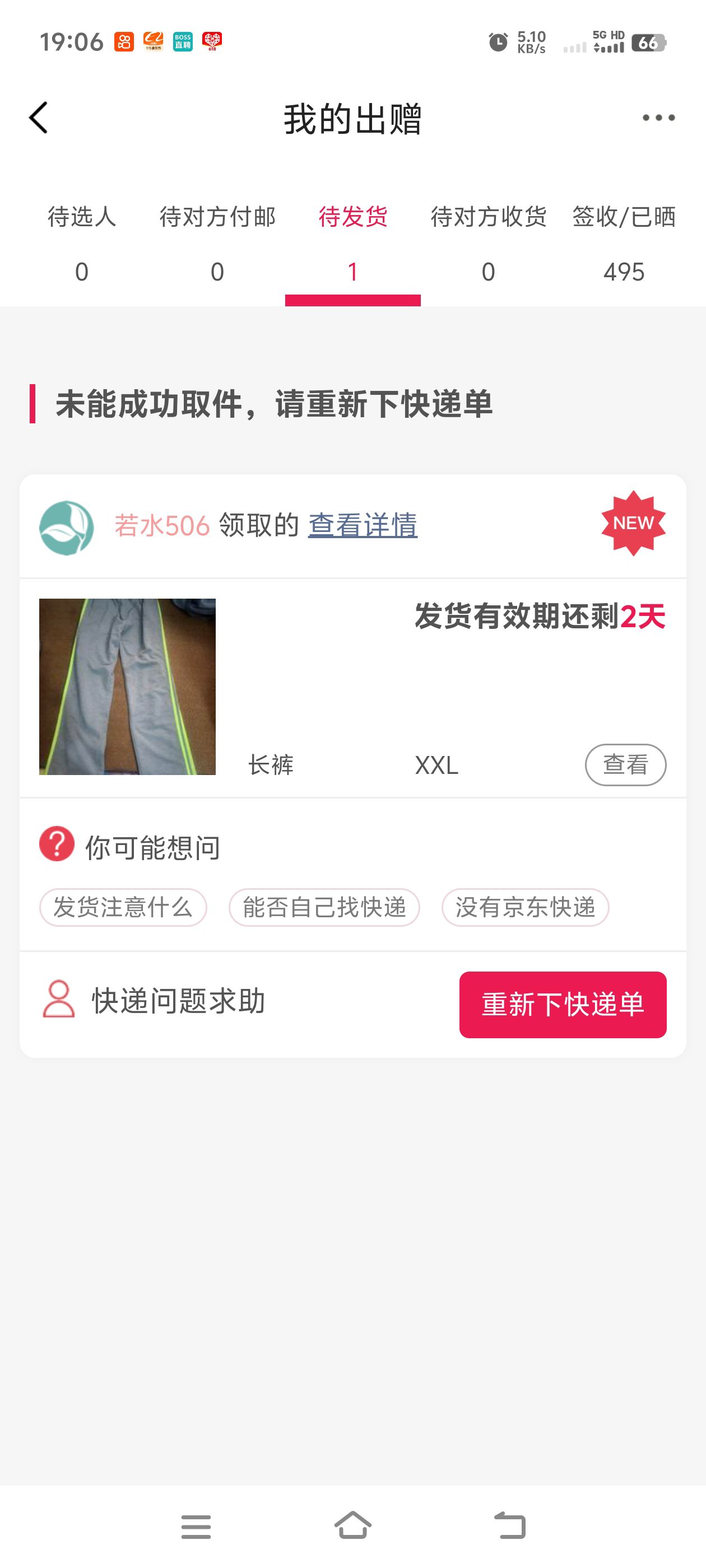Go back from 我的出赠 page
Viewport: 706px width, 1568px height.
pos(38,118)
